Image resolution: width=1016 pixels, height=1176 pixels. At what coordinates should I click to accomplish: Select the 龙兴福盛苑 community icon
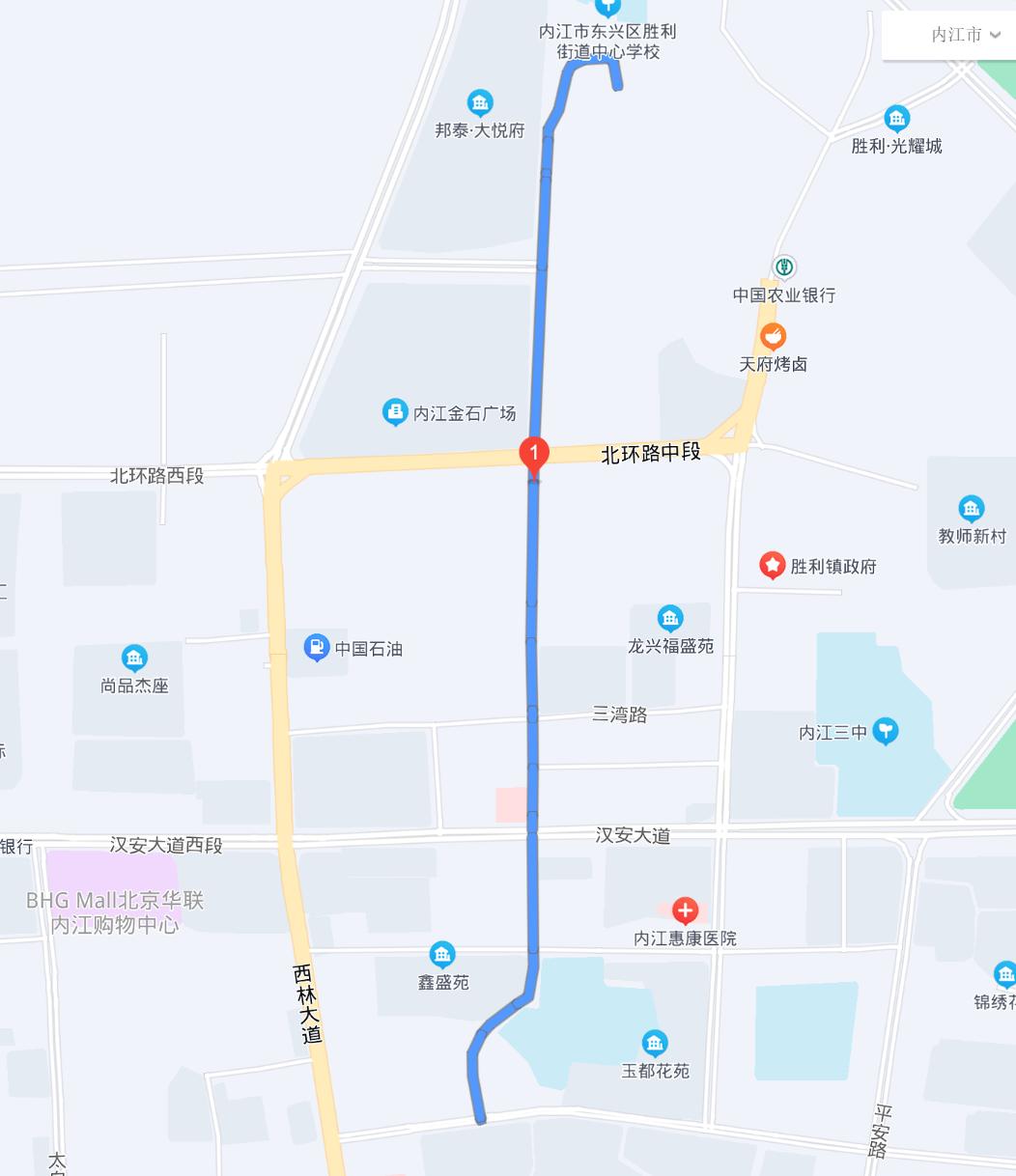pos(670,618)
